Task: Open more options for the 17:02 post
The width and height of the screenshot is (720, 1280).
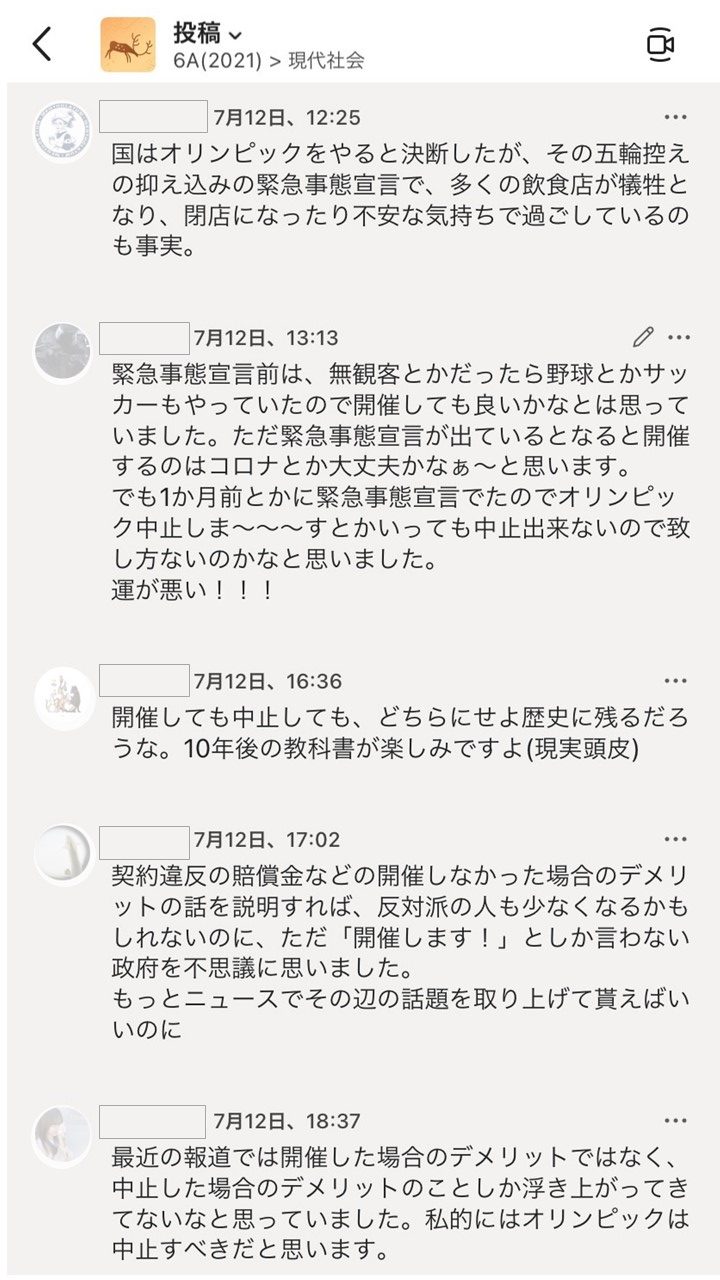Action: (677, 839)
